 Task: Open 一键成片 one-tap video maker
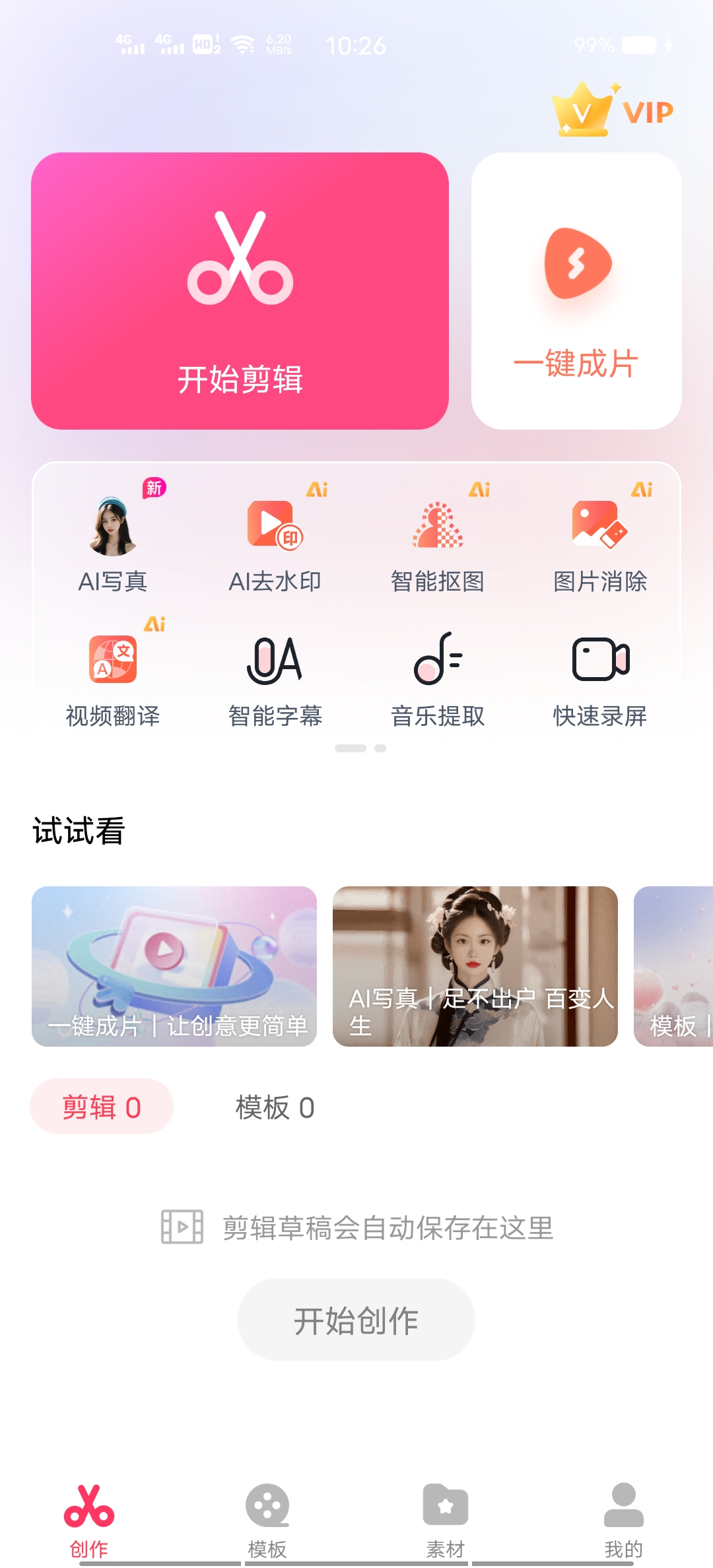pyautogui.click(x=576, y=291)
